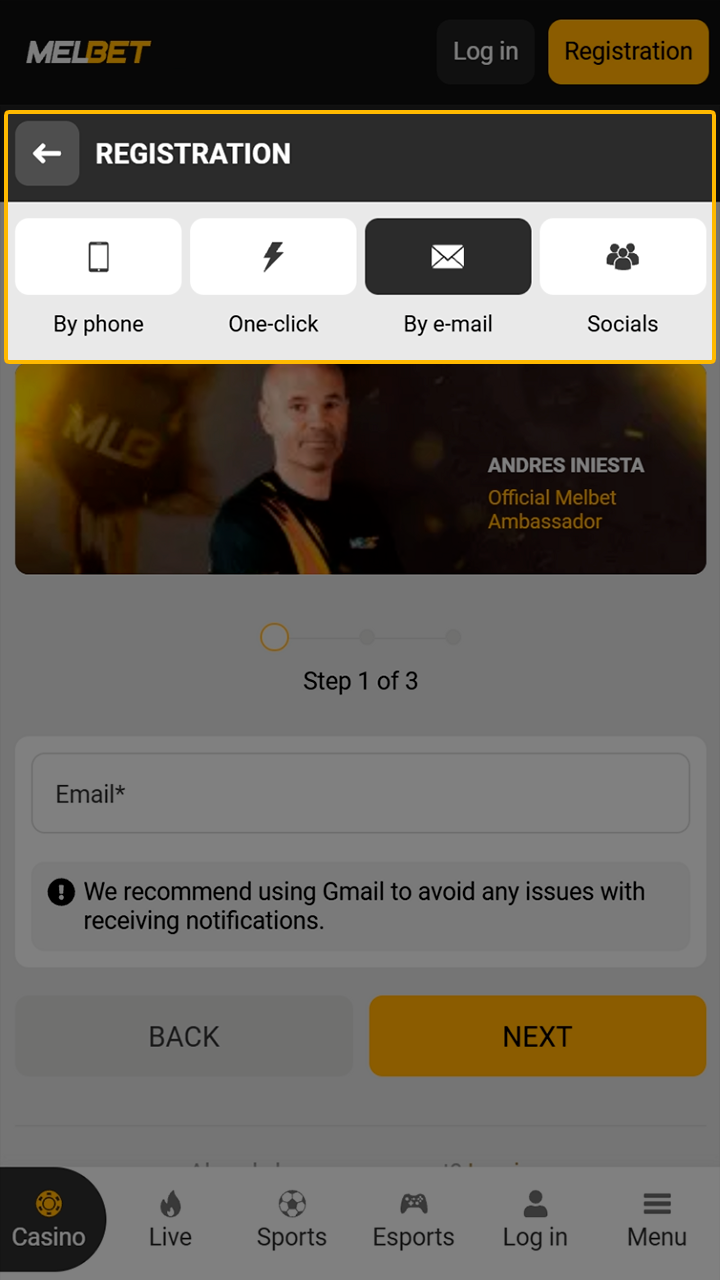The height and width of the screenshot is (1280, 720).
Task: Open the Socials registration icon
Action: pos(622,256)
